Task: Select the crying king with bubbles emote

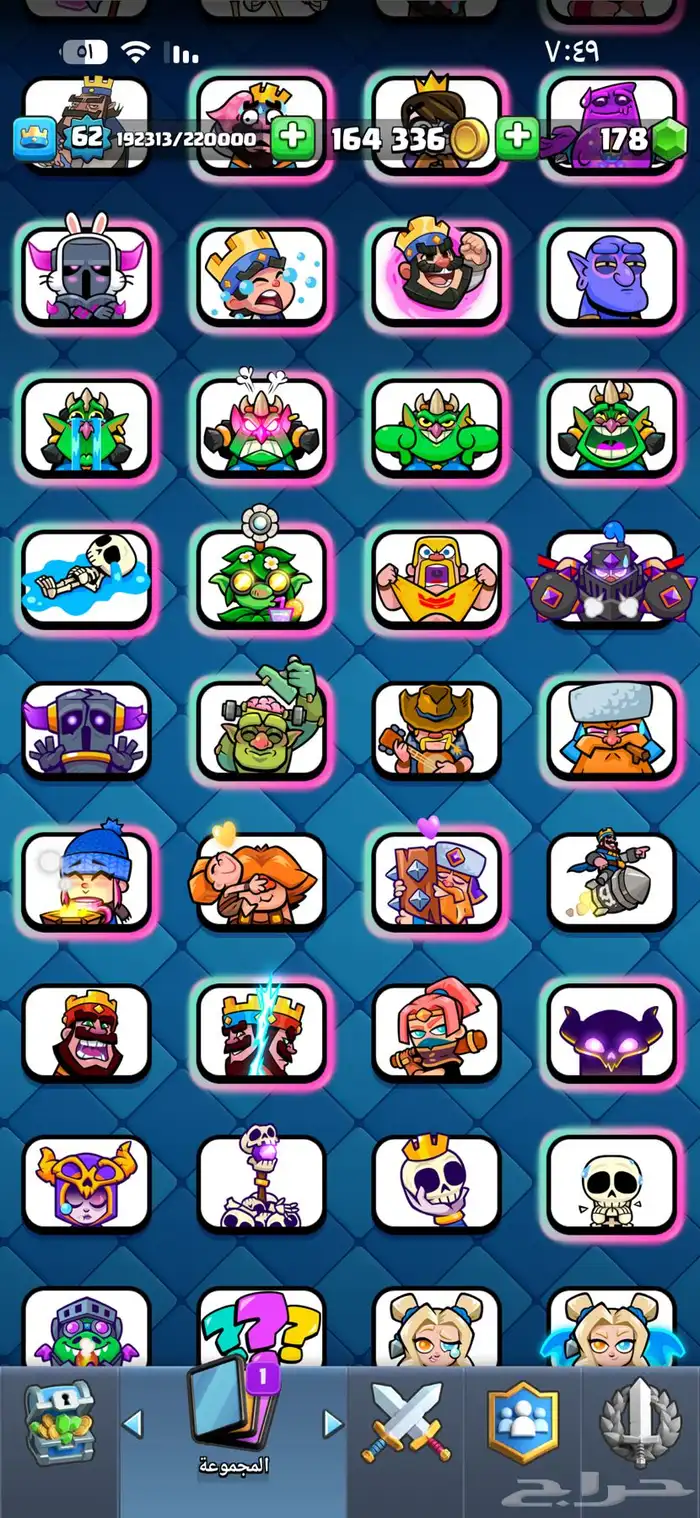Action: pyautogui.click(x=262, y=275)
